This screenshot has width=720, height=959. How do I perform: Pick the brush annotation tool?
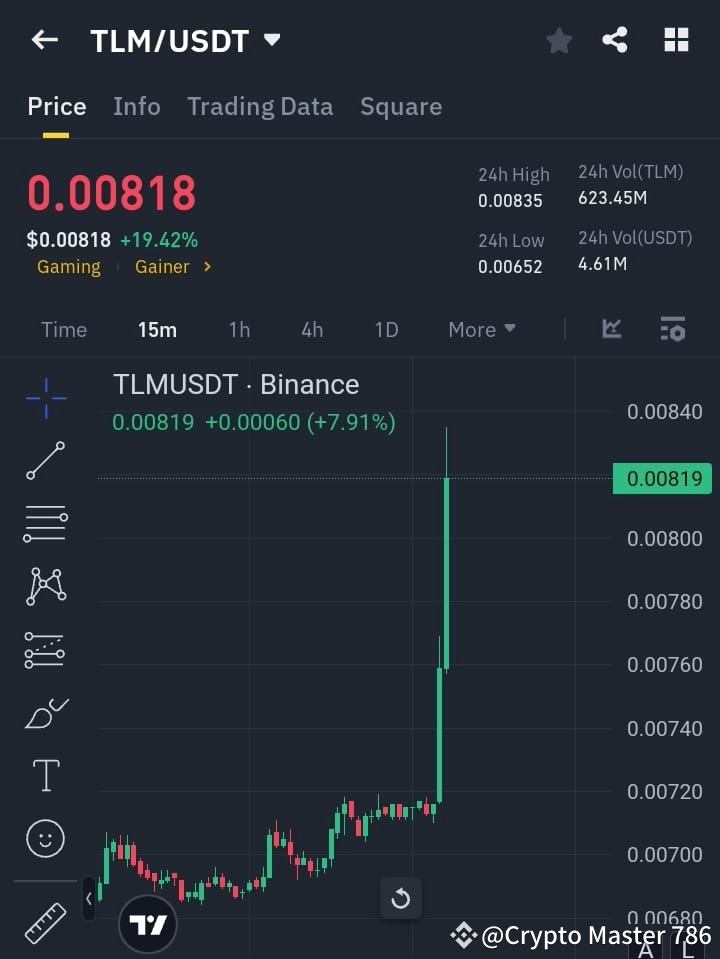point(45,712)
